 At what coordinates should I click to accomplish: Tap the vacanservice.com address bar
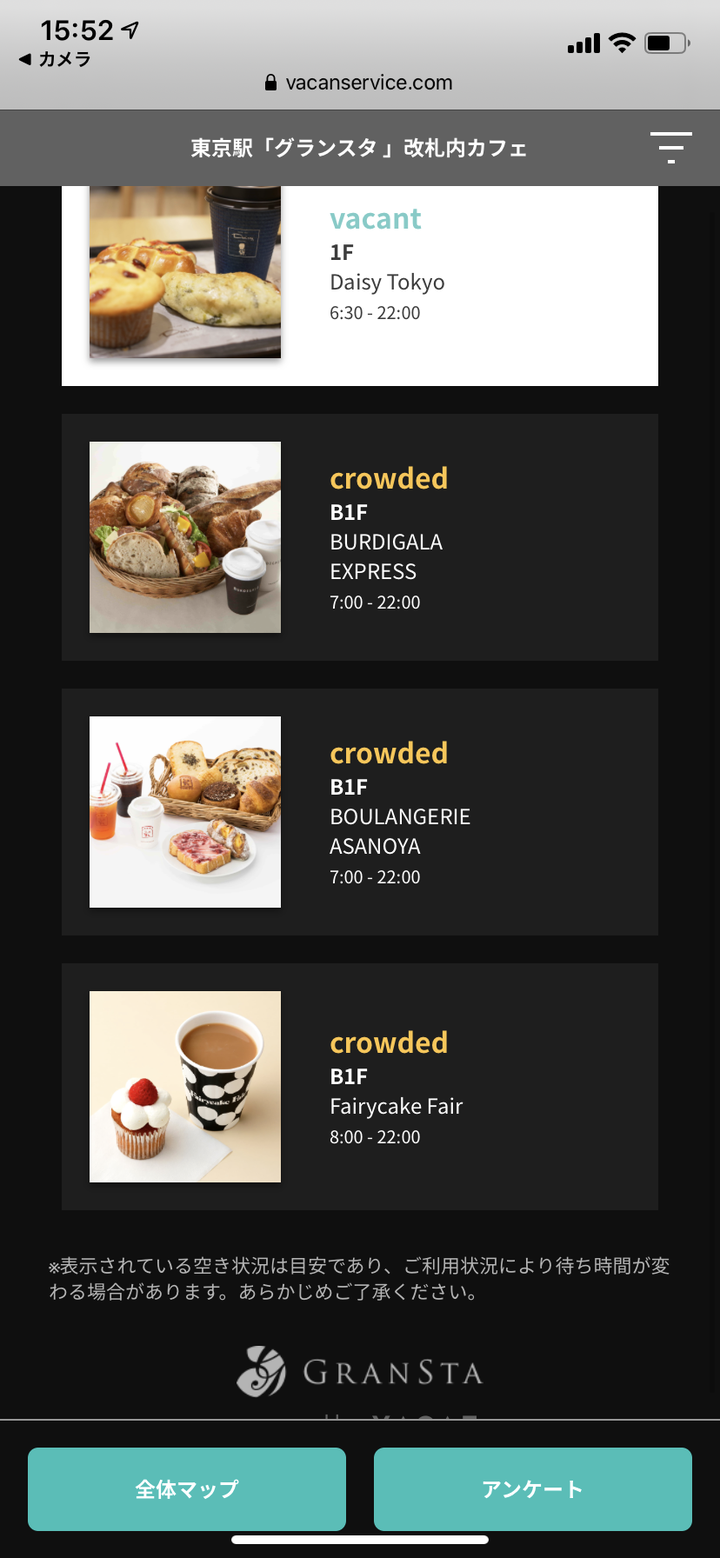point(360,83)
